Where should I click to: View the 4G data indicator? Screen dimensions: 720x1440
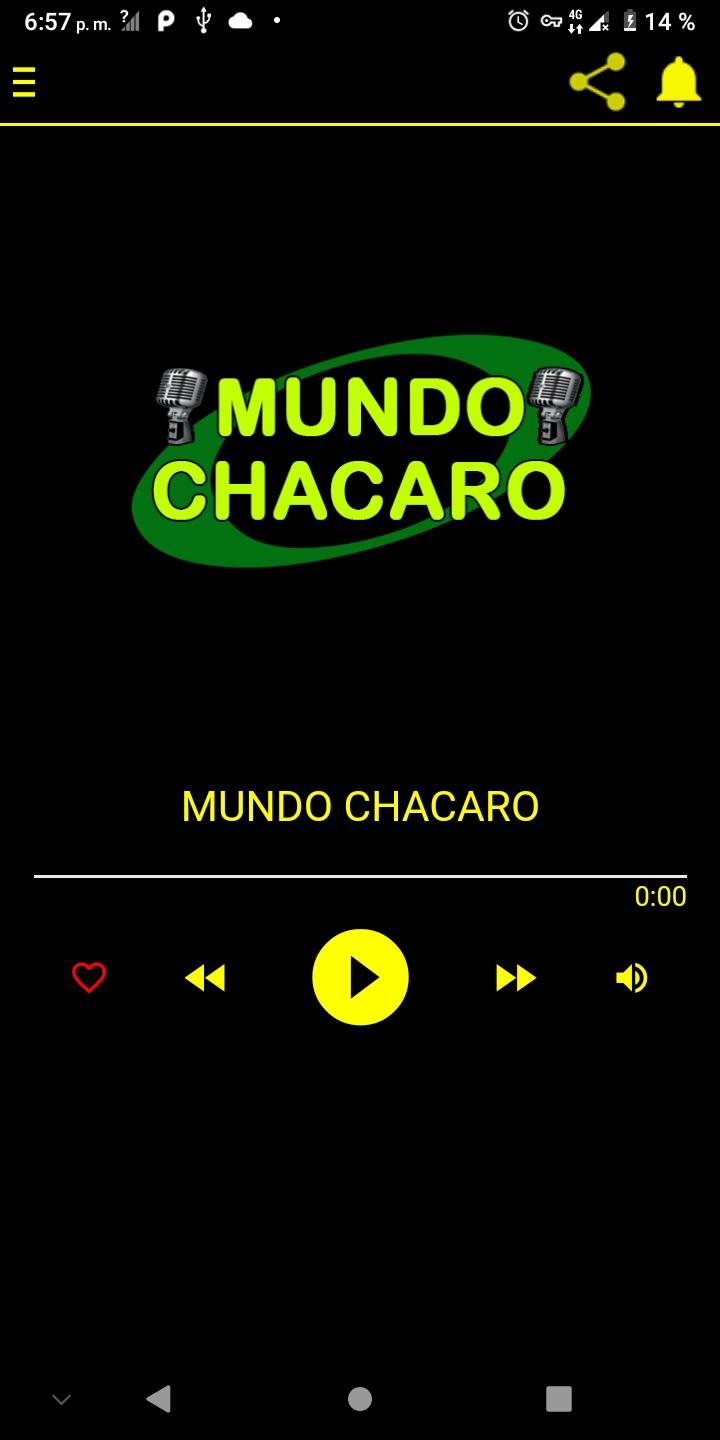[576, 19]
